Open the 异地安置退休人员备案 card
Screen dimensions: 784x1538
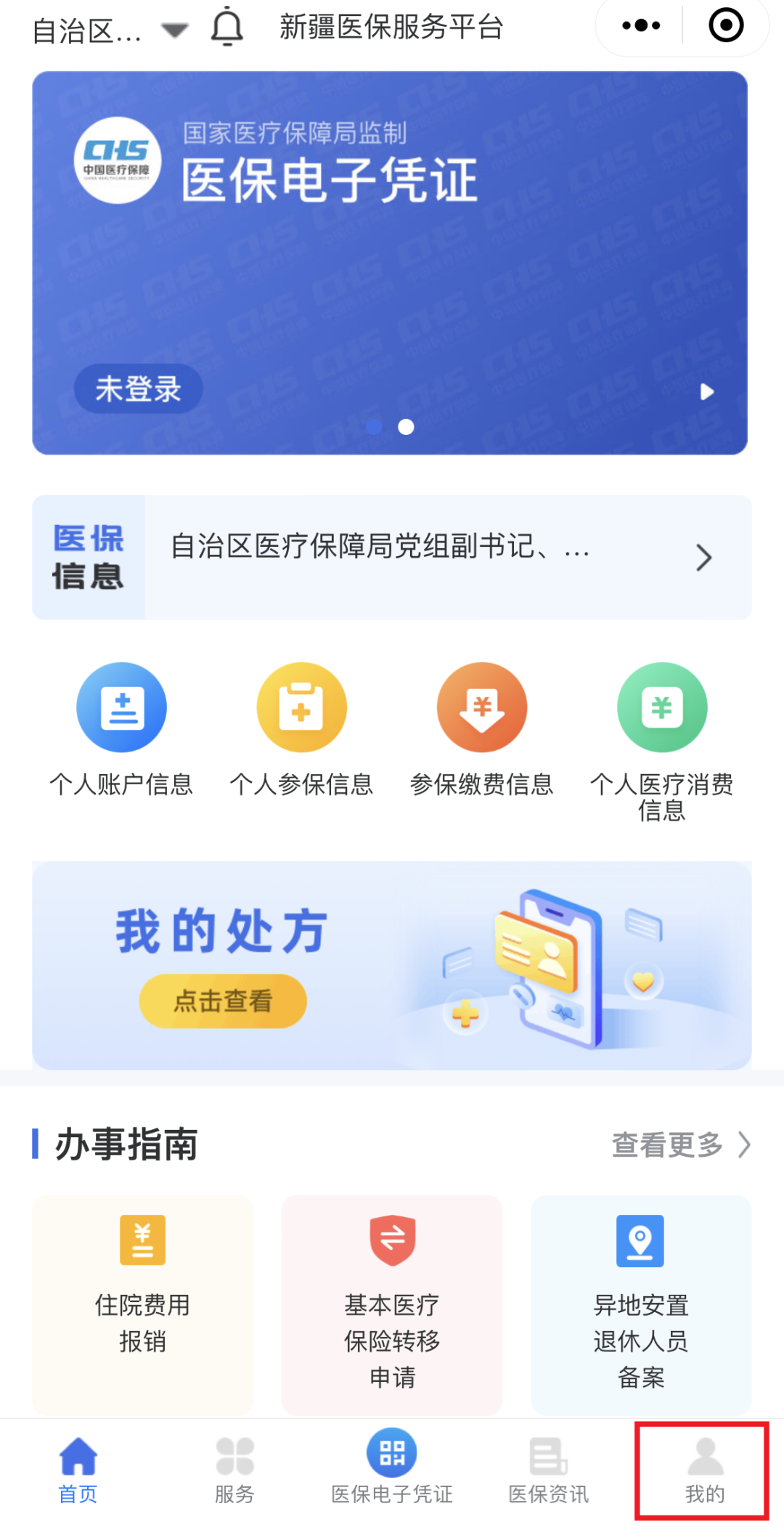click(641, 1303)
